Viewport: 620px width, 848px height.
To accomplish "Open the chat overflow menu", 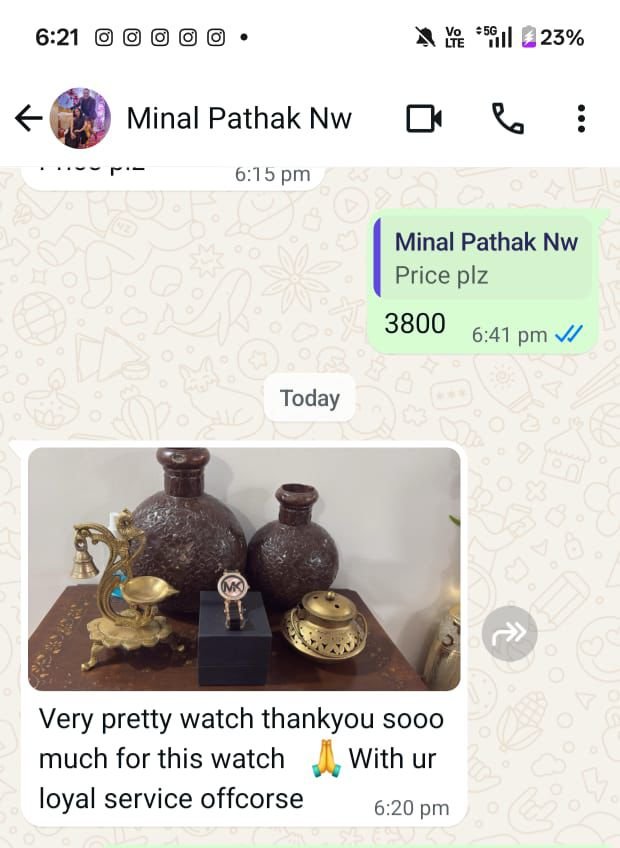I will [581, 119].
